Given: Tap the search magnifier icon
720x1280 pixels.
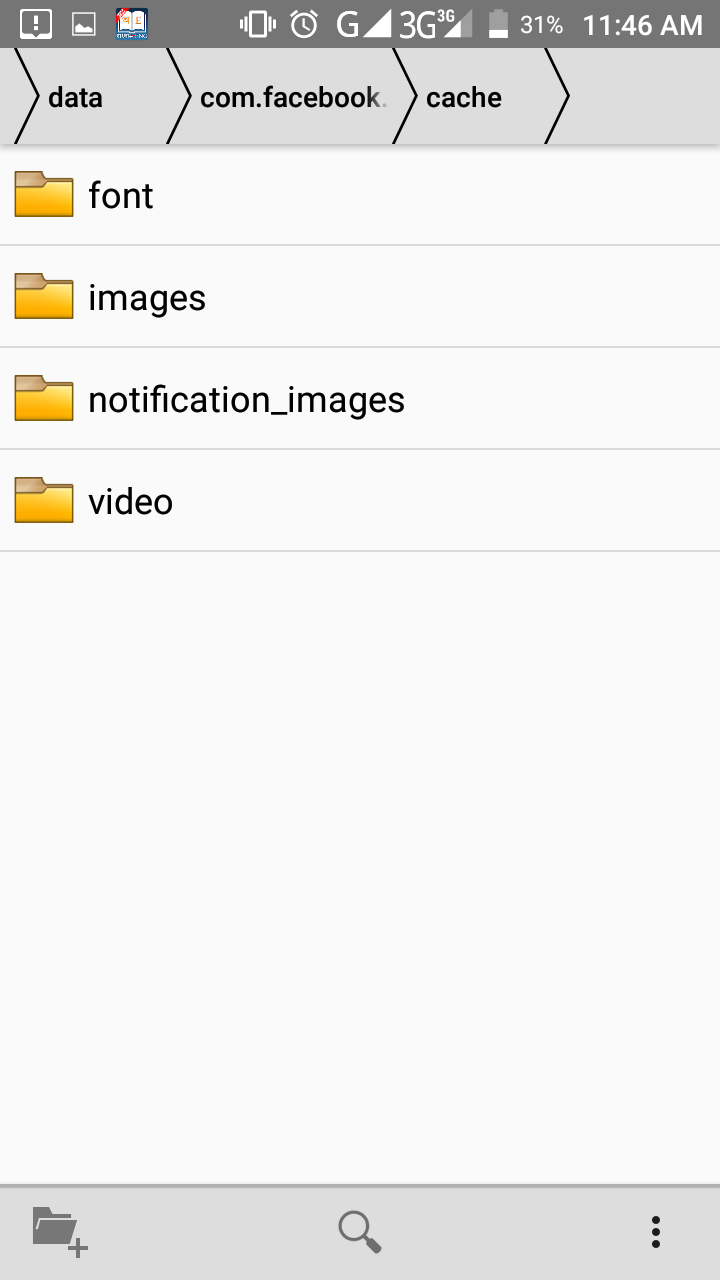Looking at the screenshot, I should (359, 1231).
